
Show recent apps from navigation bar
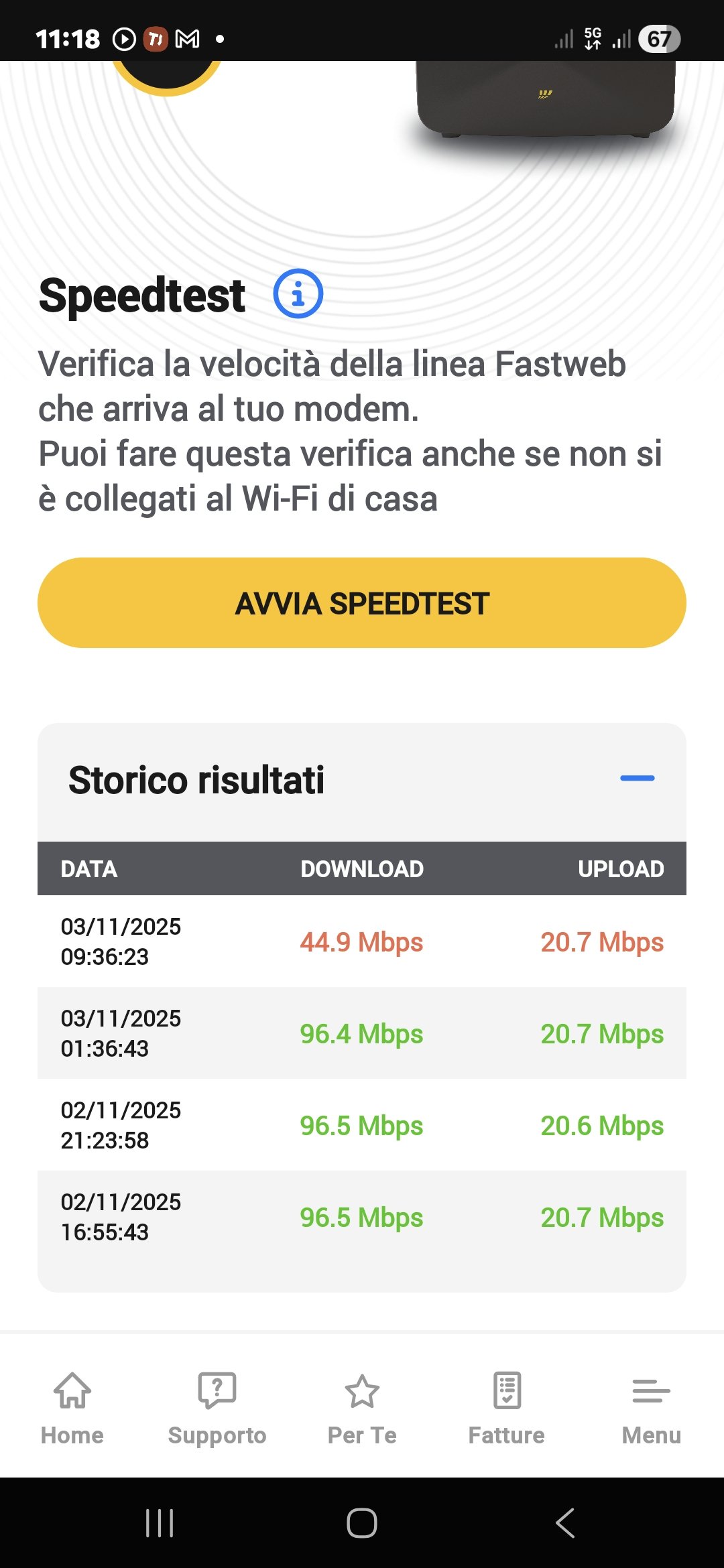pyautogui.click(x=160, y=1523)
